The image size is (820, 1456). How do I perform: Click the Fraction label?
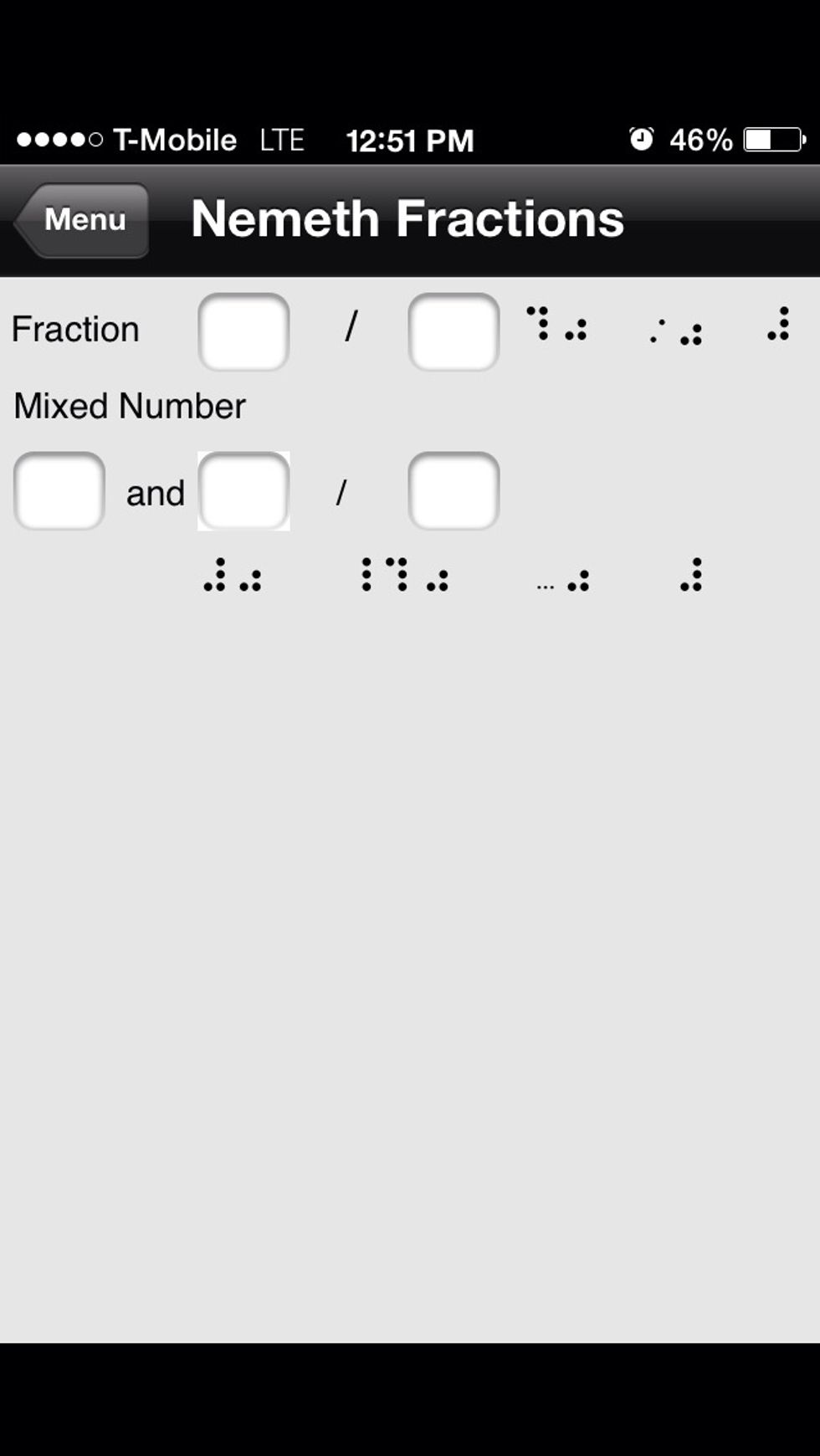tap(75, 329)
